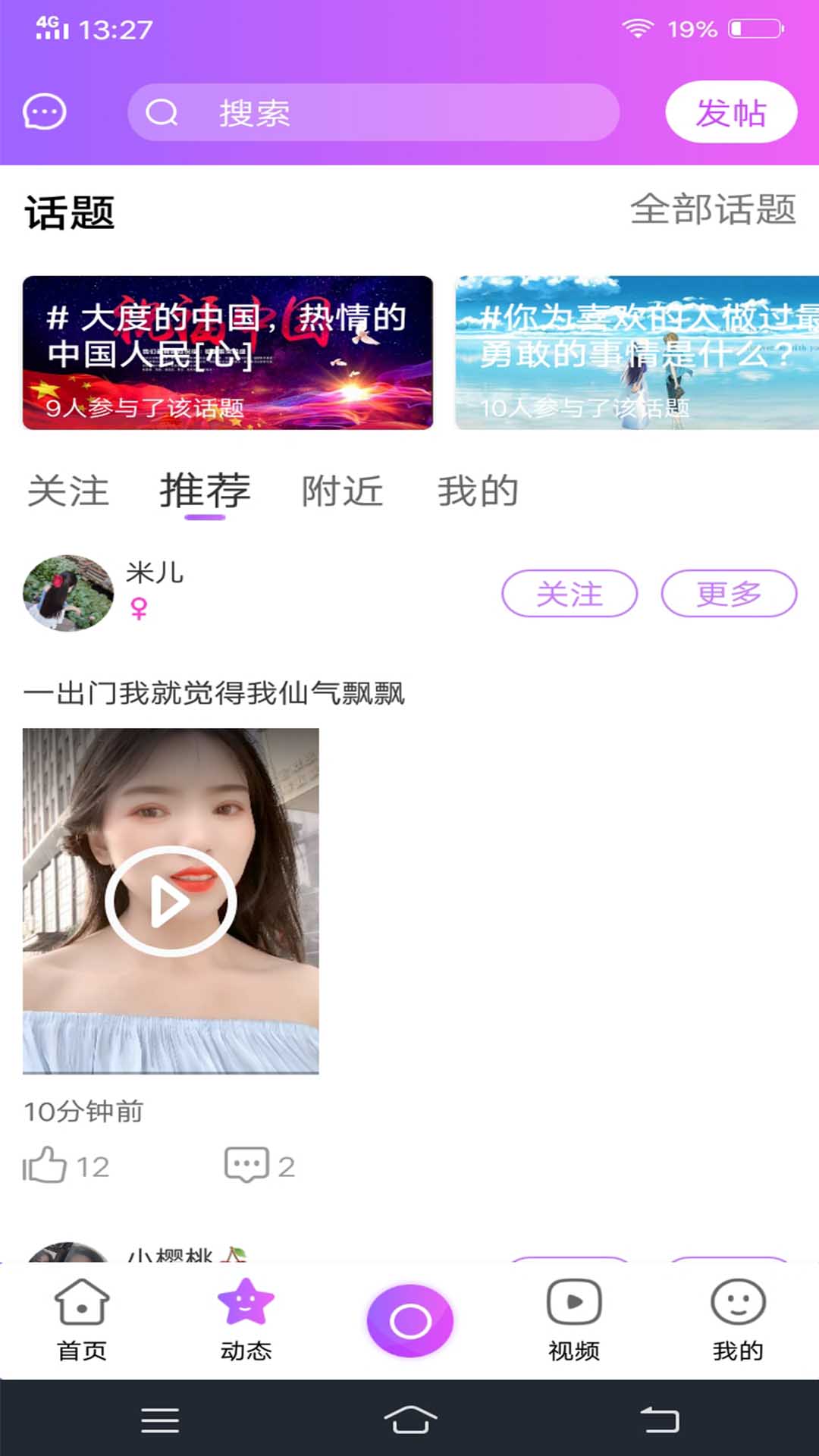This screenshot has width=819, height=1456.
Task: Open the messages chat bubble icon
Action: pos(45,113)
